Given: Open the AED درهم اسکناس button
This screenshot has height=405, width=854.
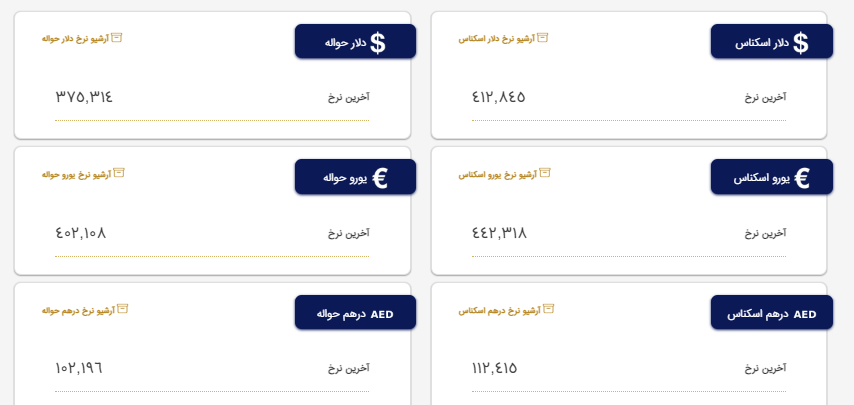Looking at the screenshot, I should click(771, 313).
